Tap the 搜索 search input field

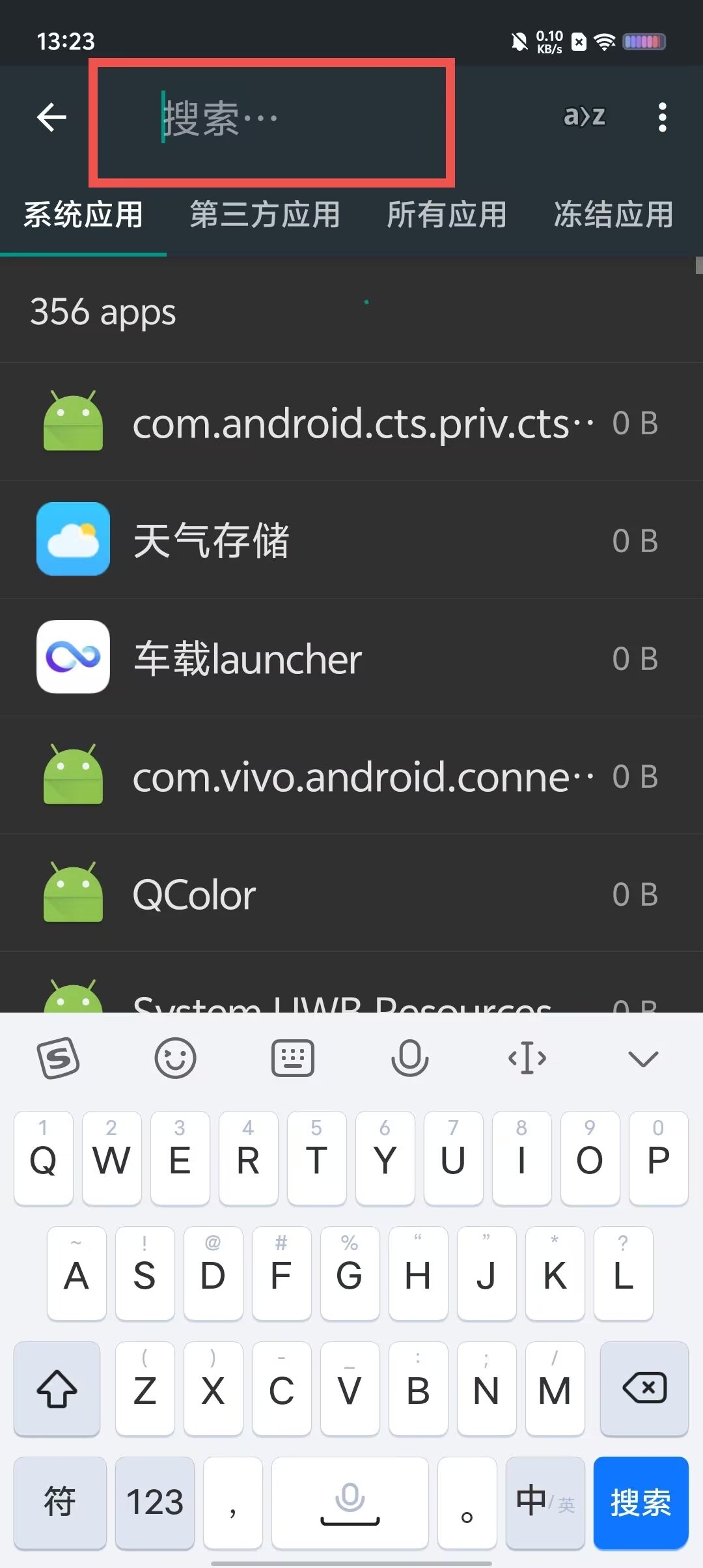tap(271, 119)
